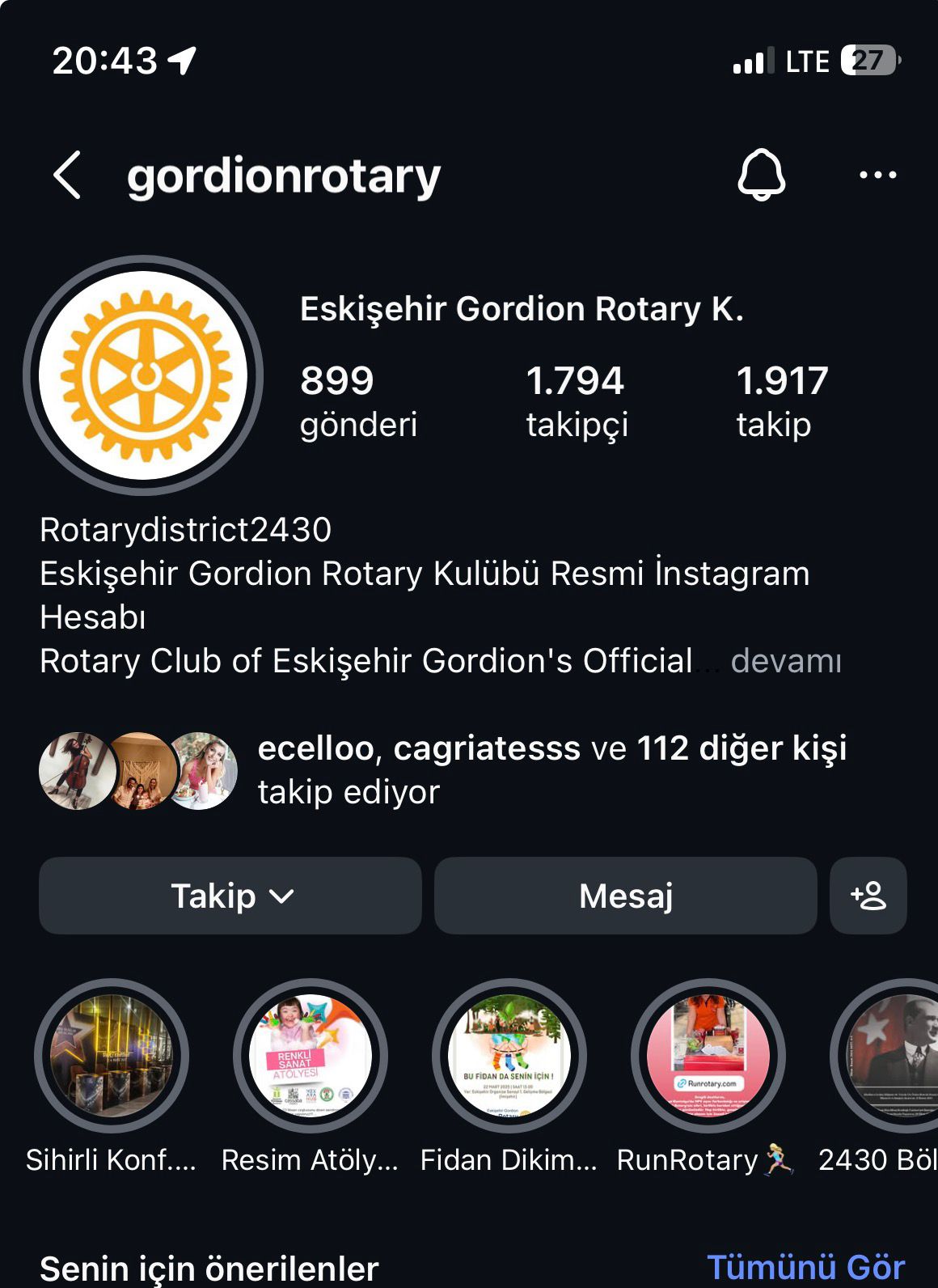The width and height of the screenshot is (938, 1288).
Task: Play the RunRotary story highlight
Action: 708,1056
